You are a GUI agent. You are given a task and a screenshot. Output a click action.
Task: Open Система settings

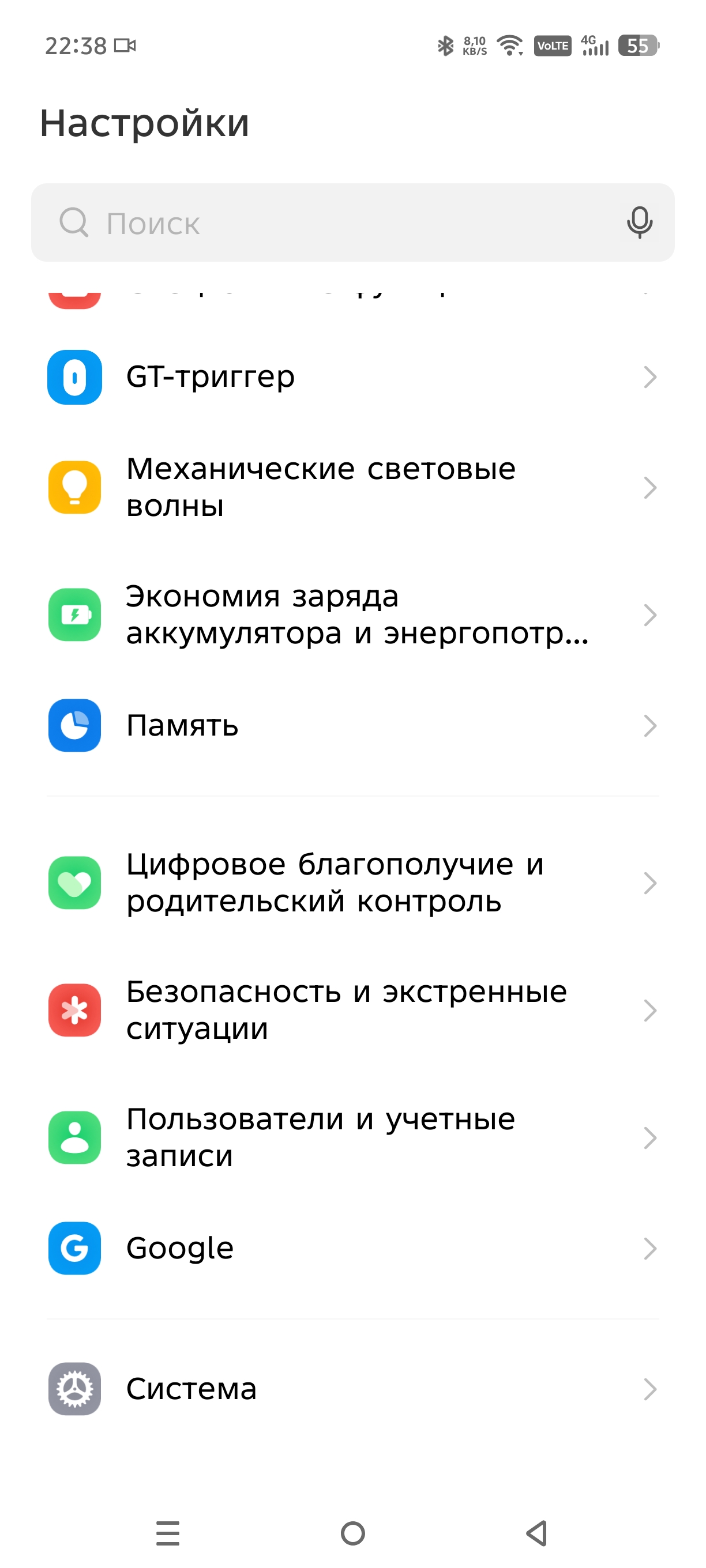coord(352,1389)
